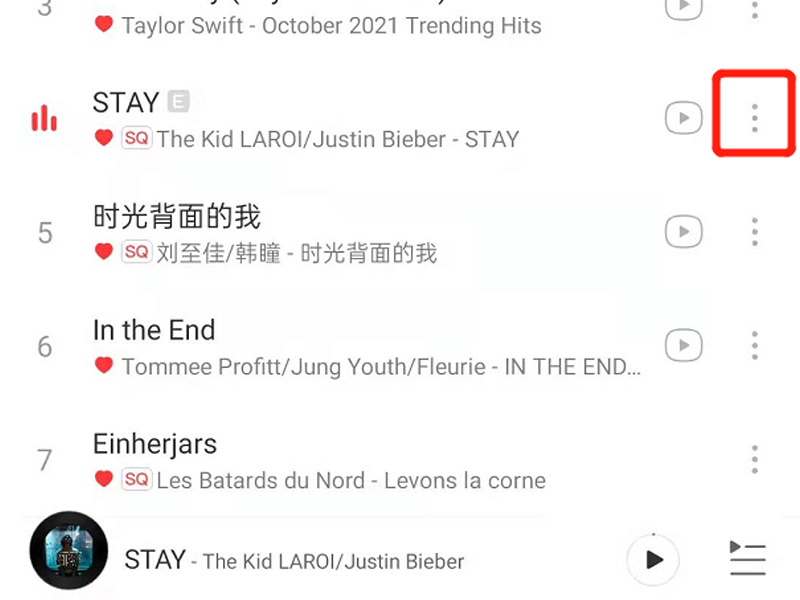Open now playing via album cover
Image resolution: width=800 pixels, height=600 pixels.
tap(68, 550)
